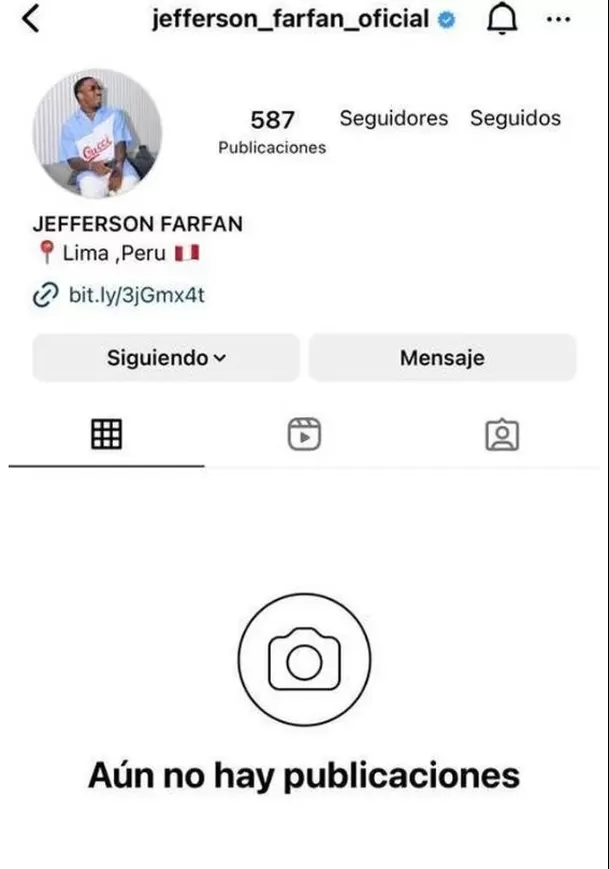Switch to the posts grid tab

click(x=106, y=434)
